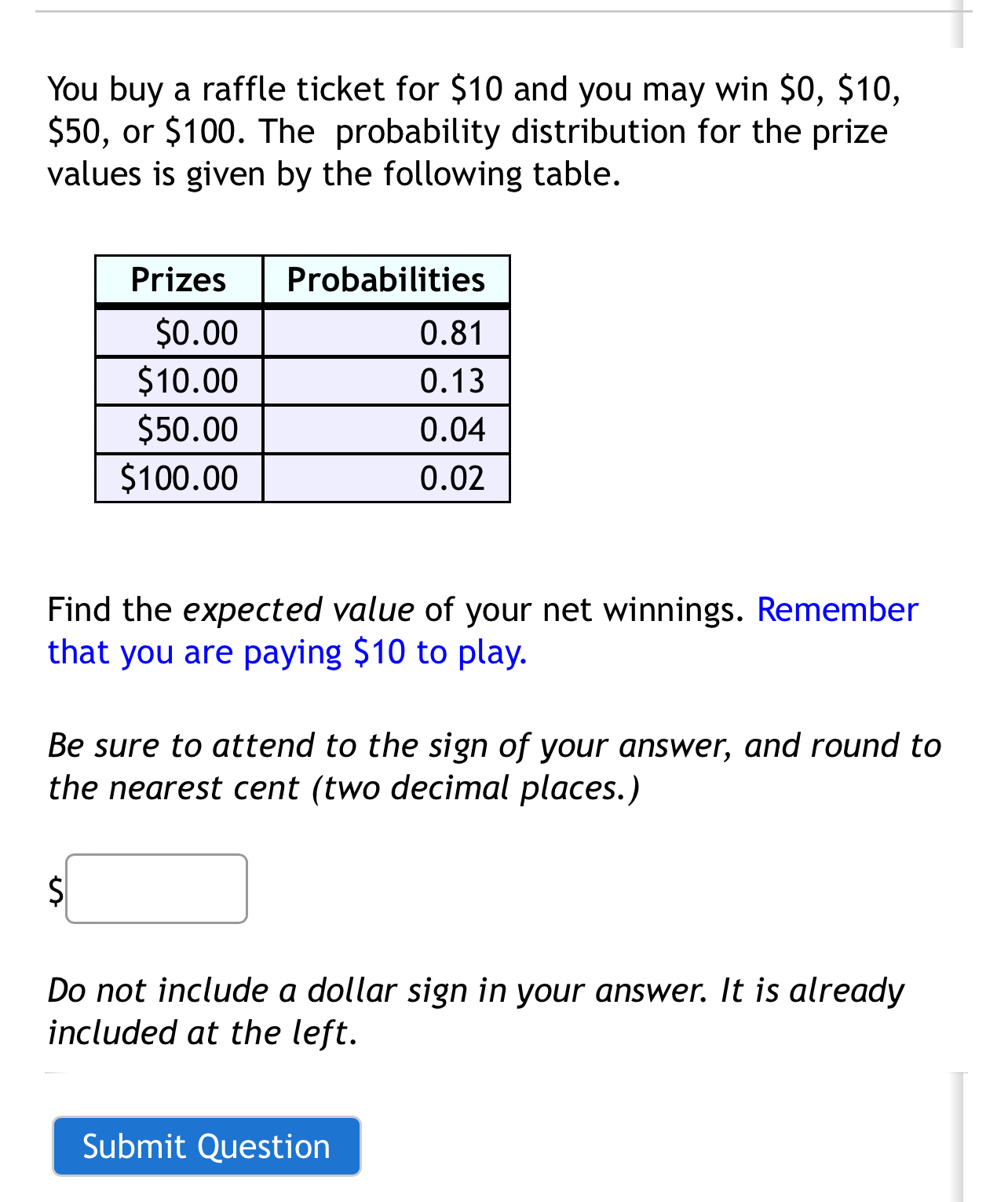Image resolution: width=1008 pixels, height=1202 pixels.
Task: Click the $0.00 prize cell
Action: click(195, 332)
